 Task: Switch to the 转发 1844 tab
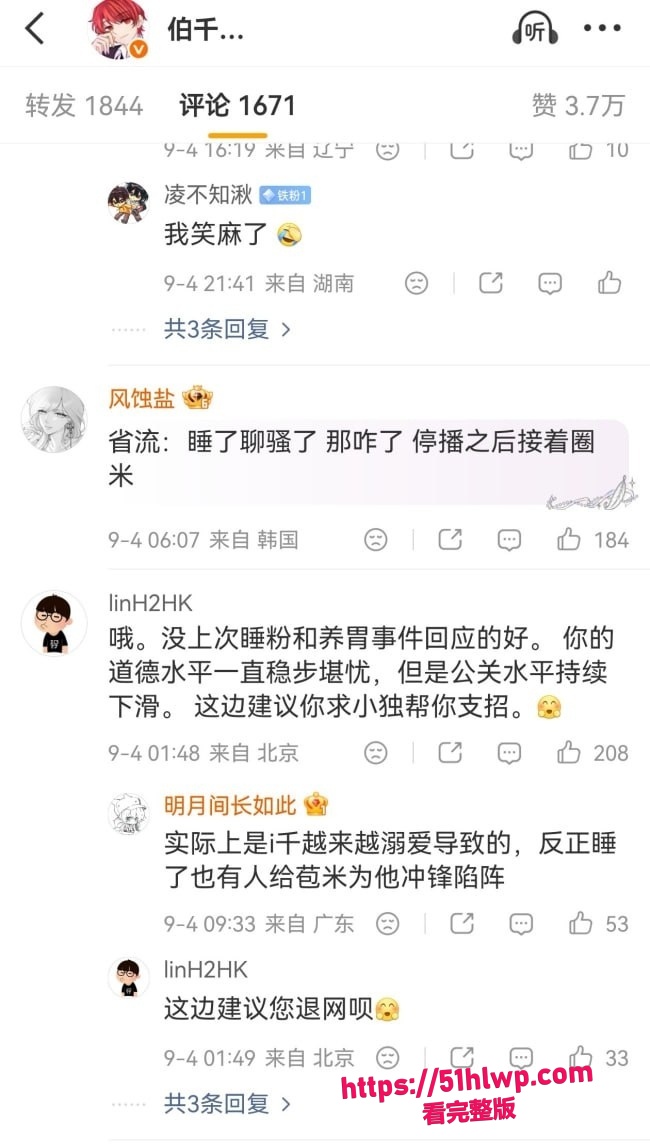84,106
